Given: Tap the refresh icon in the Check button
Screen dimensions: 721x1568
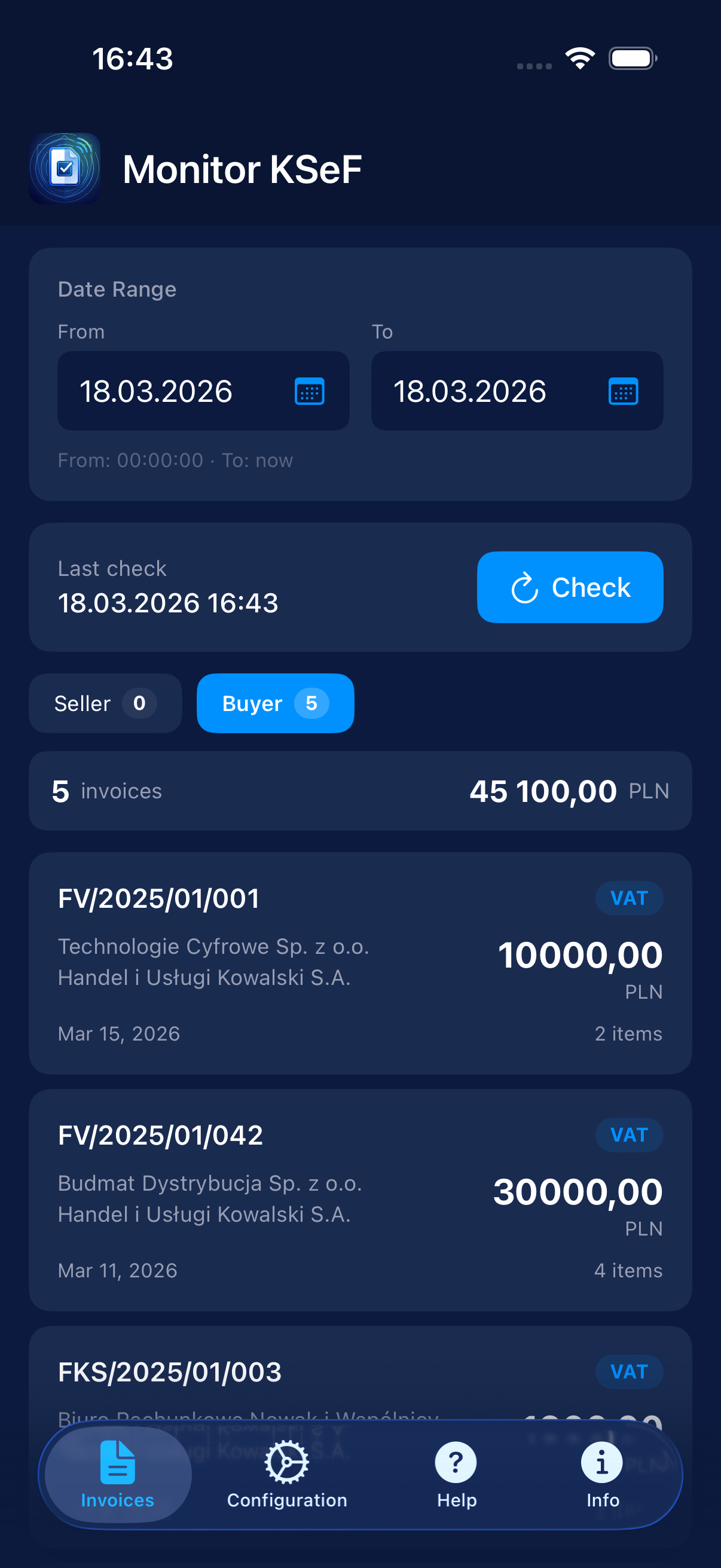Looking at the screenshot, I should coord(524,587).
